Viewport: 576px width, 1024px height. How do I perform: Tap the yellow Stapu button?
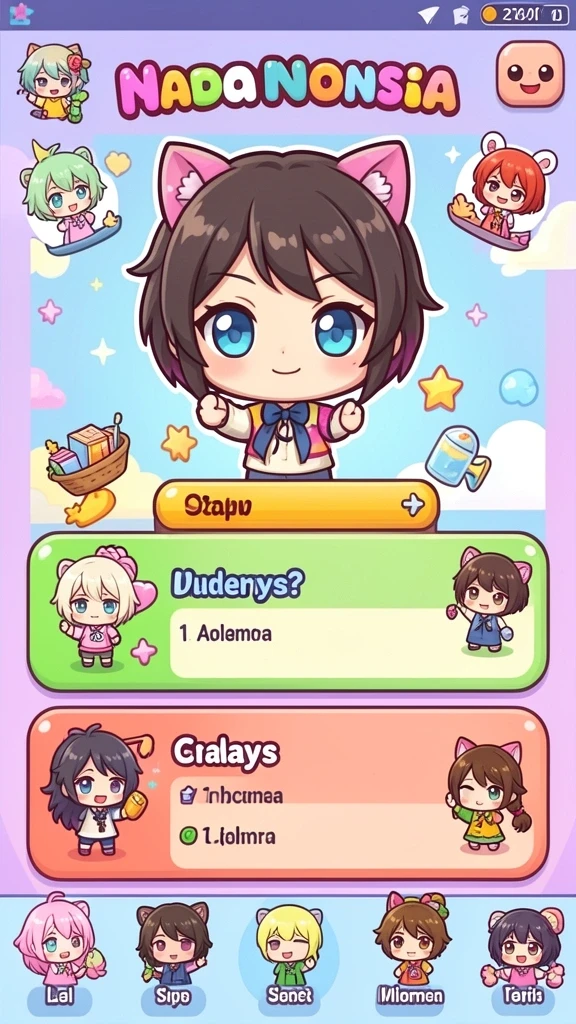coord(296,505)
